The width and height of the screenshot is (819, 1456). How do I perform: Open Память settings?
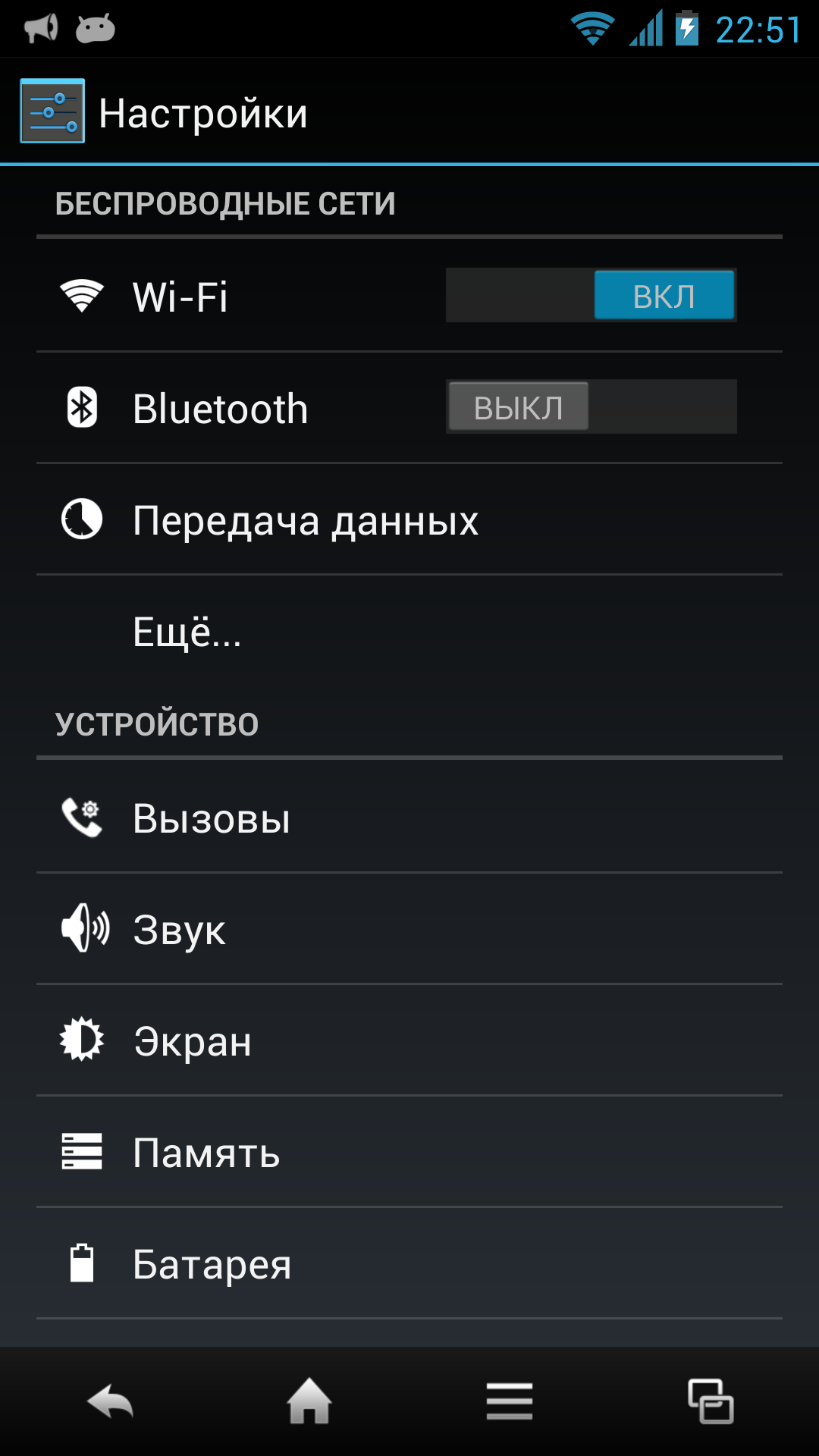[206, 1153]
